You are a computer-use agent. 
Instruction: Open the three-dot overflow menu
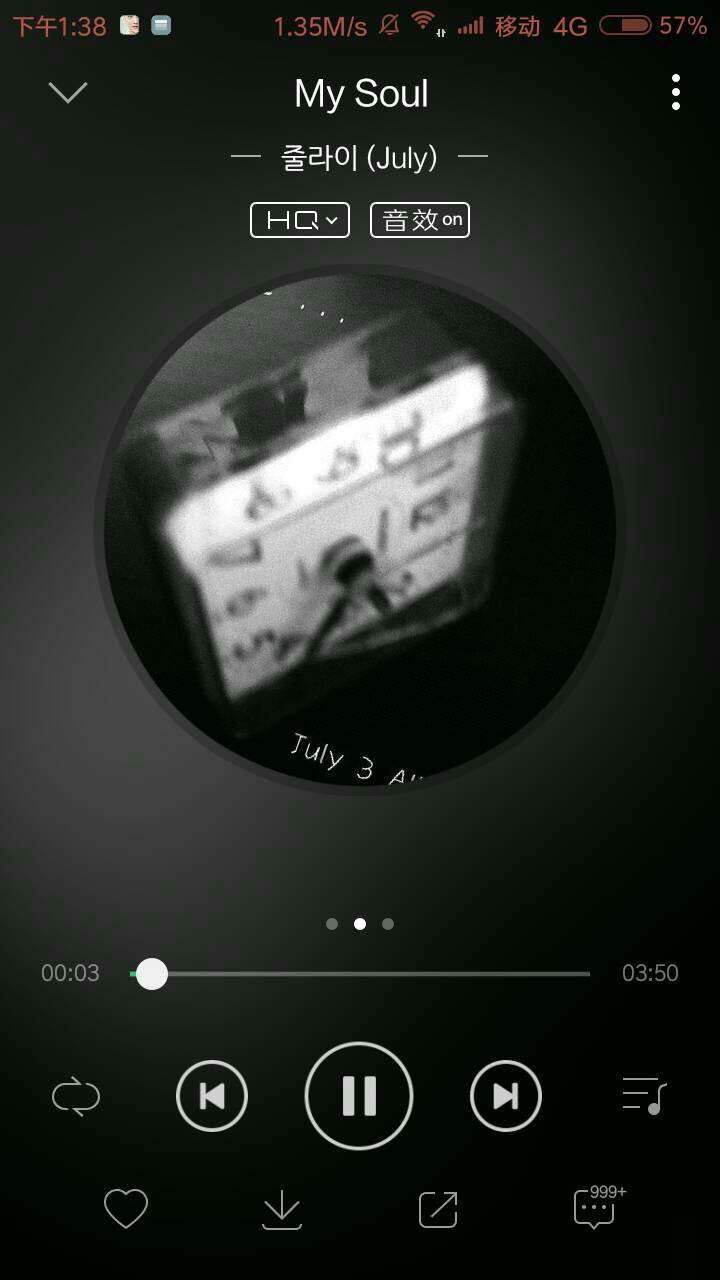(676, 92)
